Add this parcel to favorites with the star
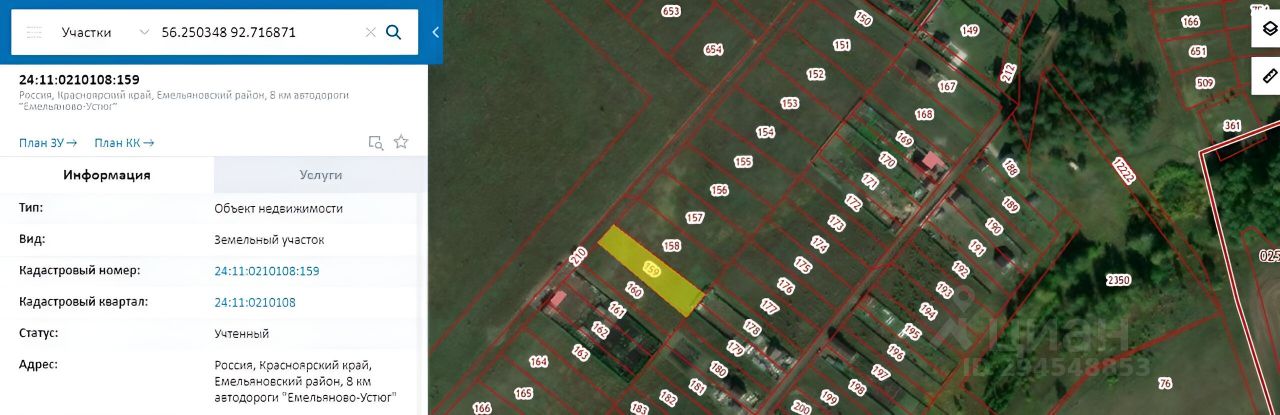Image resolution: width=1280 pixels, height=415 pixels. pyautogui.click(x=401, y=142)
